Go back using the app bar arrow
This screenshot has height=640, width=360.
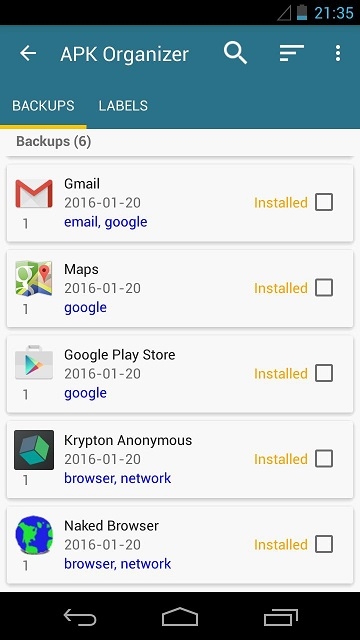[28, 53]
